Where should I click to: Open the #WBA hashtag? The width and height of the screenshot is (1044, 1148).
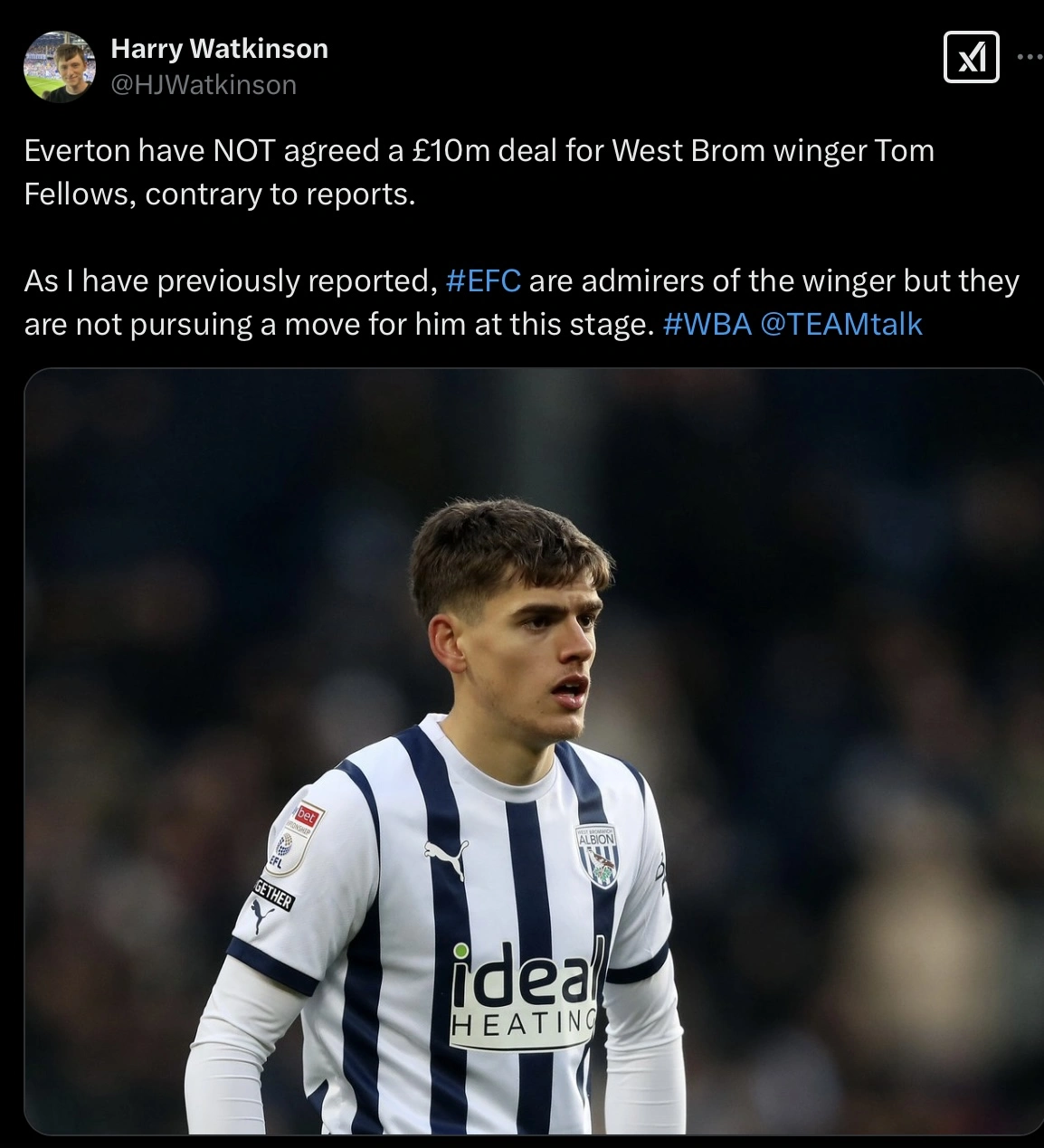pyautogui.click(x=707, y=324)
